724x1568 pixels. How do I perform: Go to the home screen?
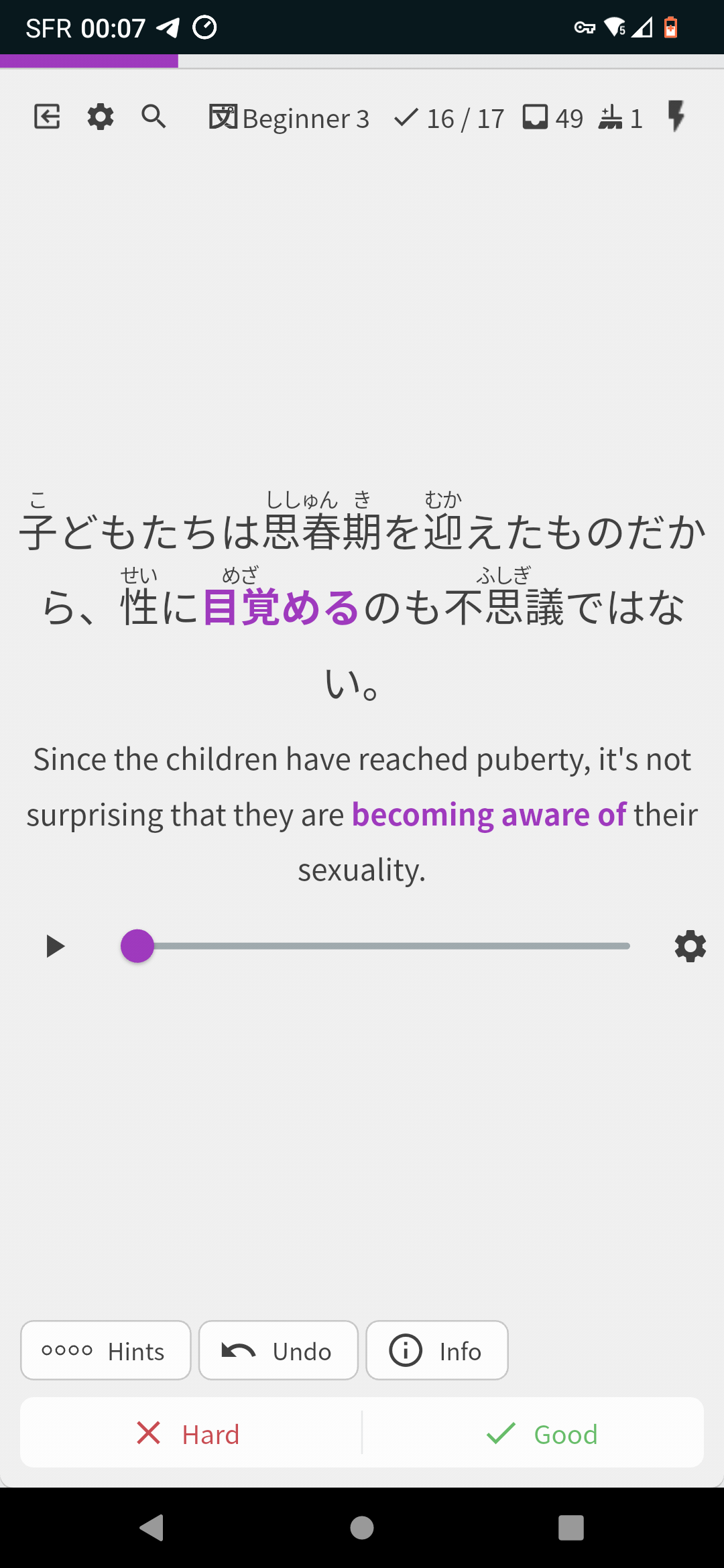point(362,1528)
